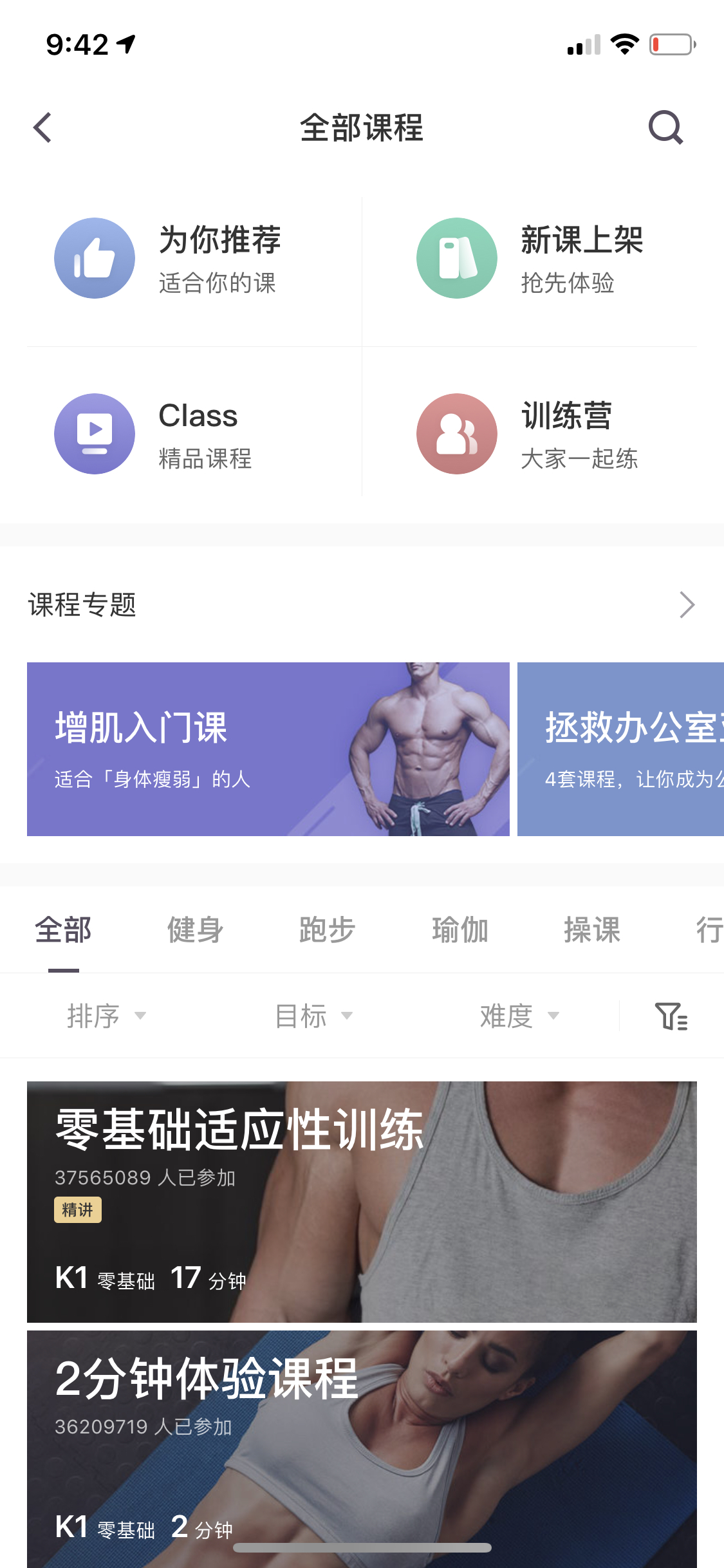Open the 零基础适应性训练 course card

tap(362, 1202)
